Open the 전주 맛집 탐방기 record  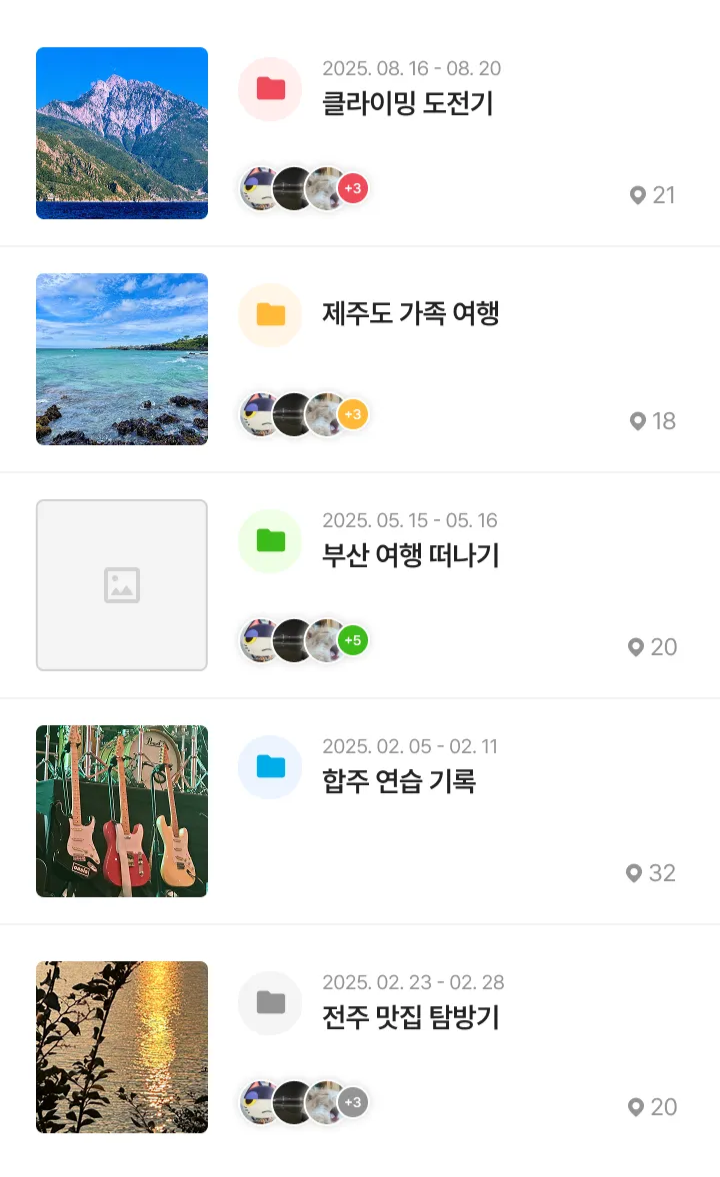pos(410,1017)
